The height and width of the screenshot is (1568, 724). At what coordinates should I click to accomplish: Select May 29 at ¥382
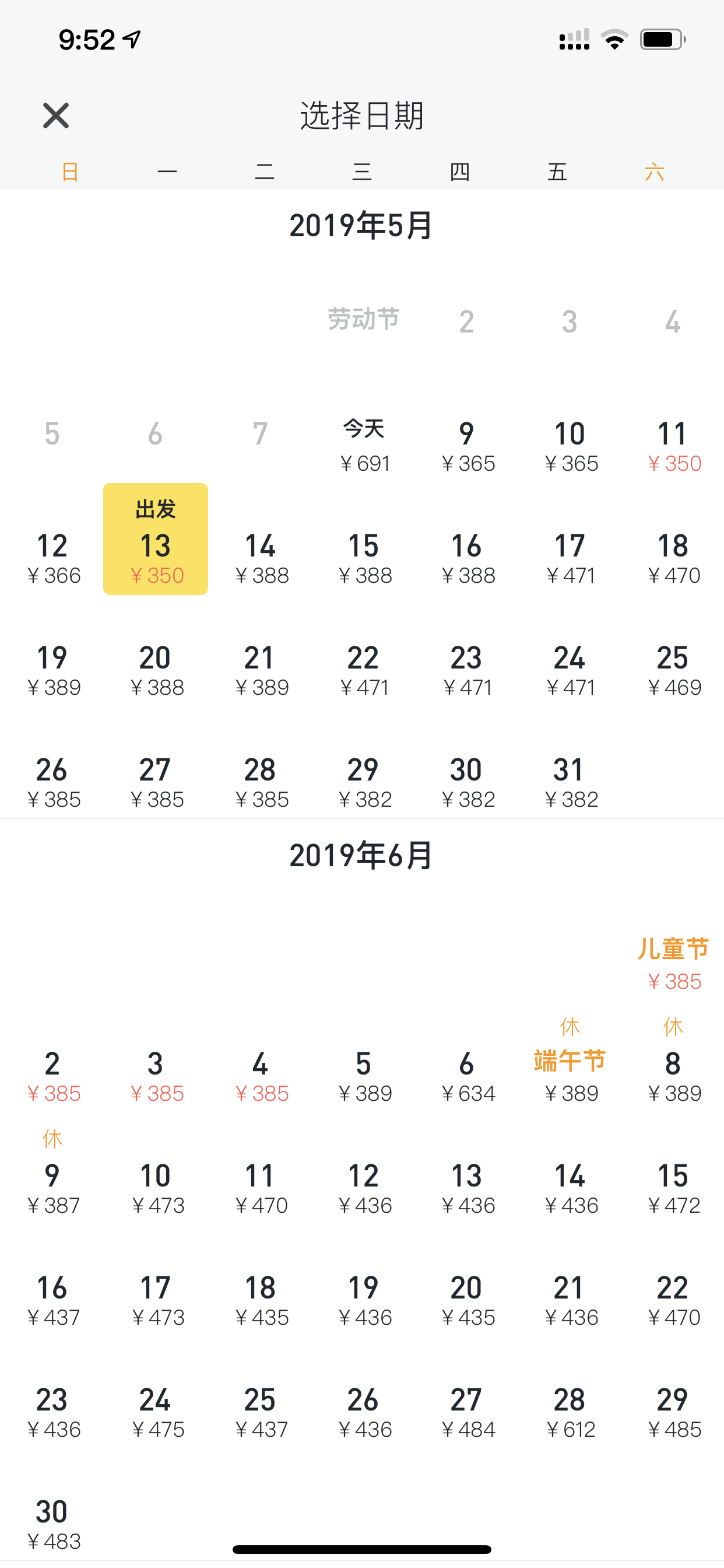pyautogui.click(x=363, y=782)
